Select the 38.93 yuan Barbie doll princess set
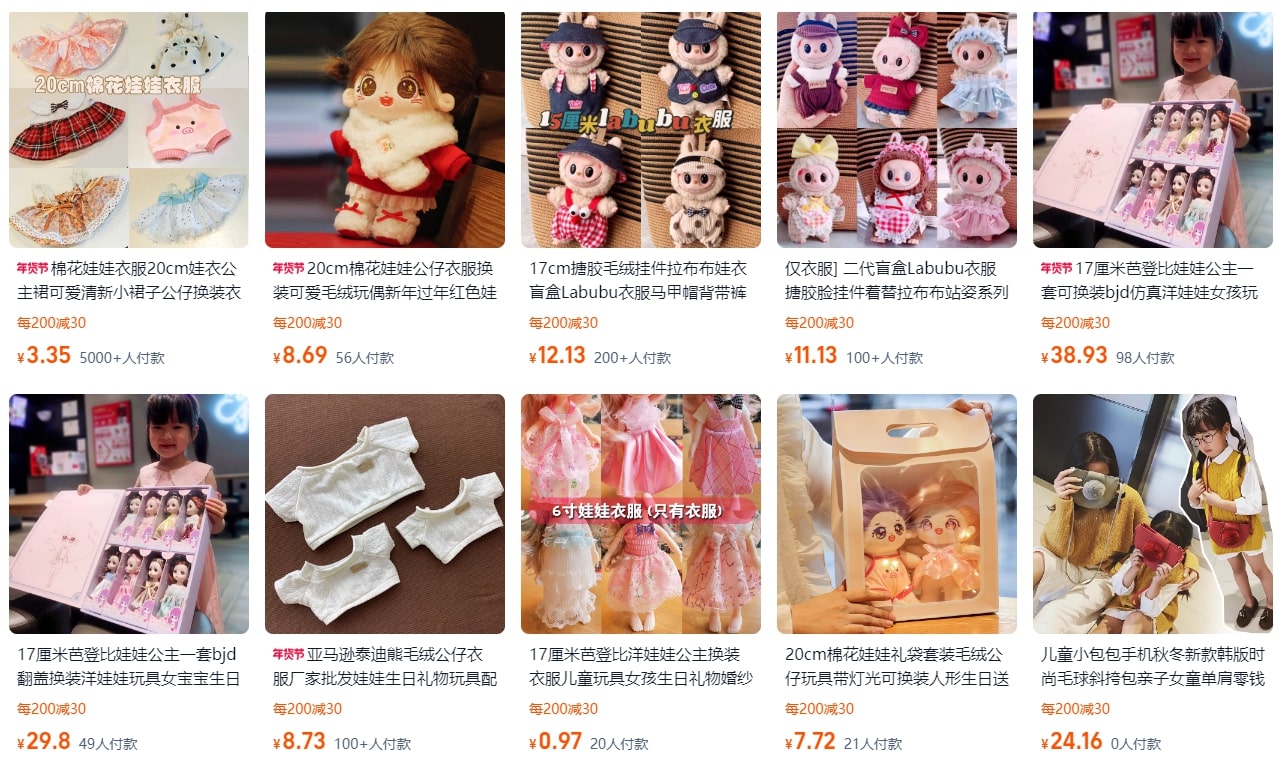The height and width of the screenshot is (771, 1279). [x=1152, y=130]
